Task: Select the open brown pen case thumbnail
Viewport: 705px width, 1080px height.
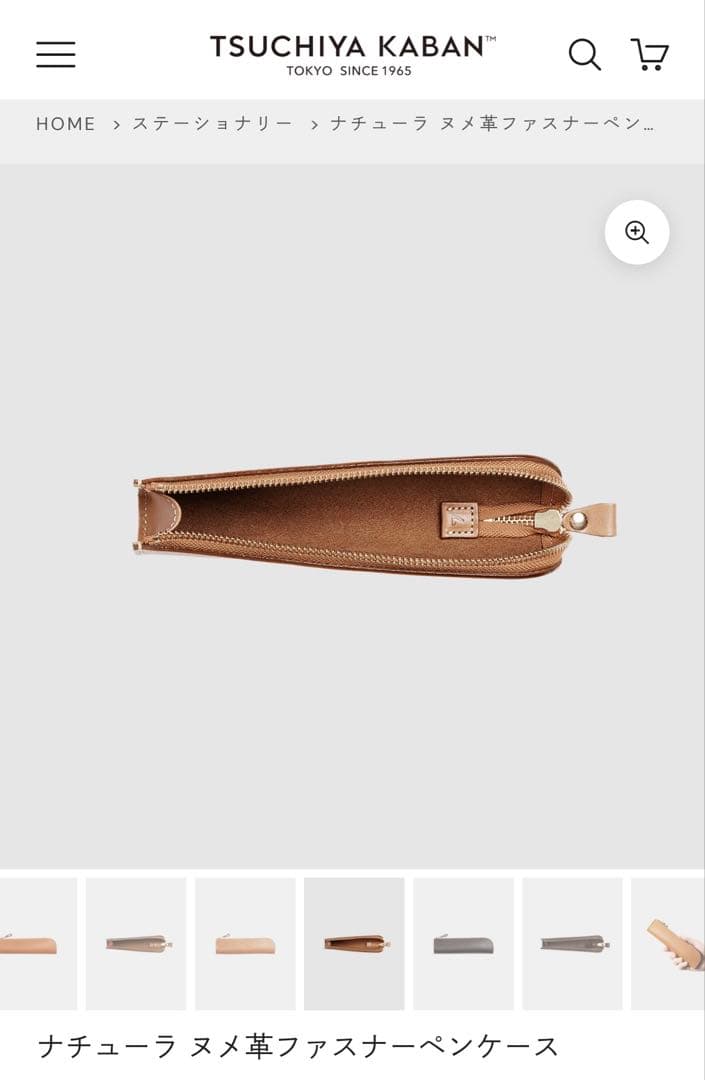Action: pyautogui.click(x=354, y=943)
